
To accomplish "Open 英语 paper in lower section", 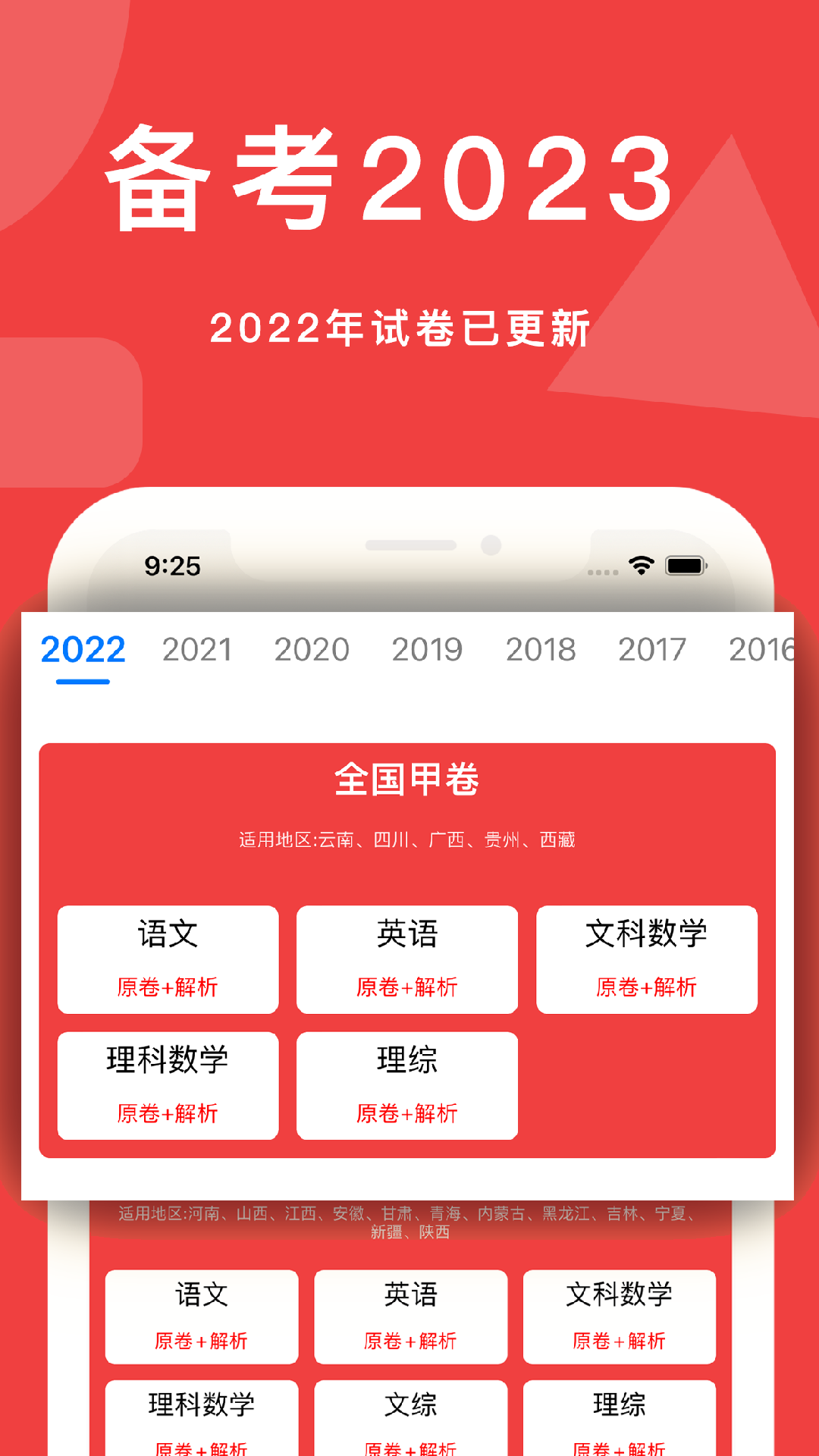I will coord(410,1293).
